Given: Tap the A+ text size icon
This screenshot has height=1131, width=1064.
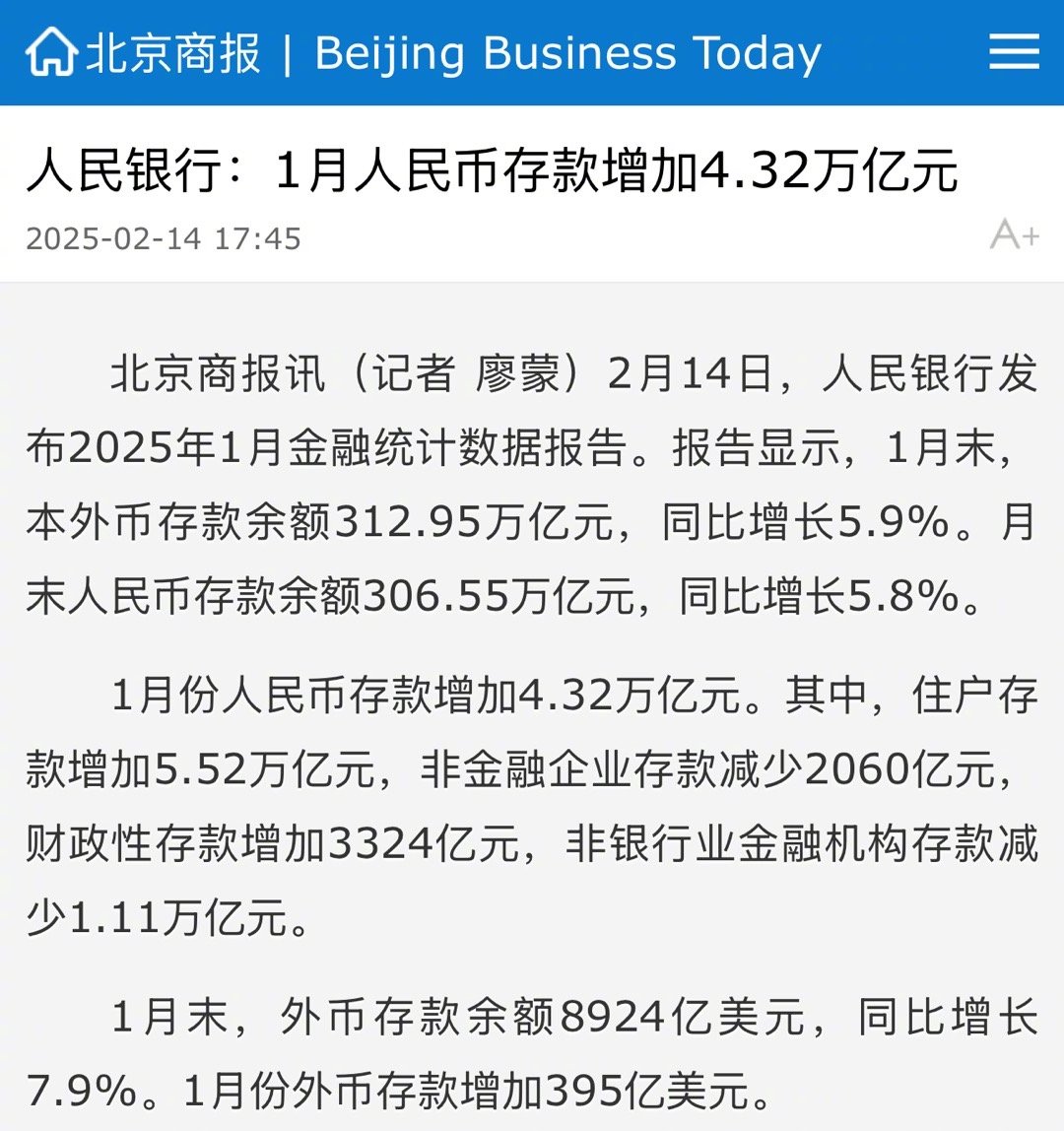Looking at the screenshot, I should coord(1016,236).
